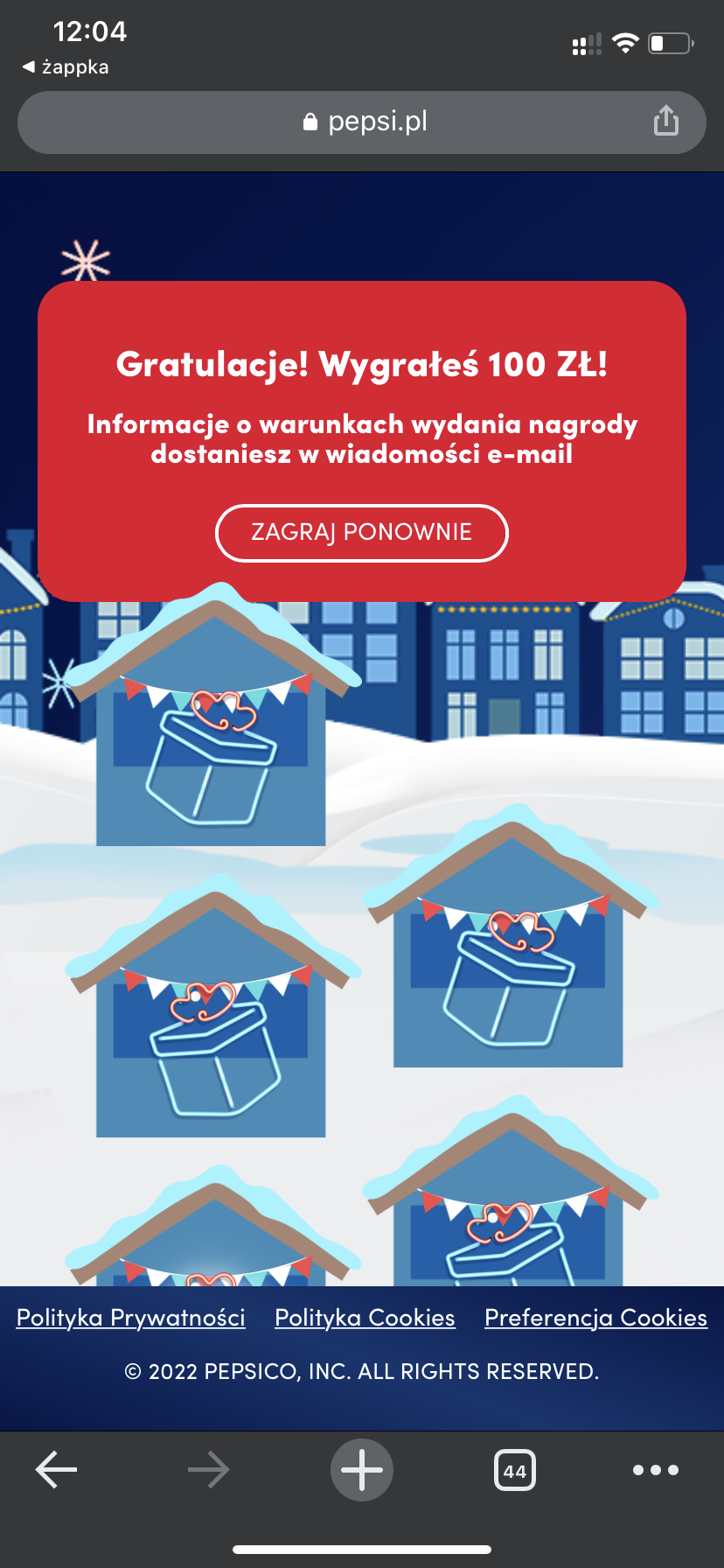
Task: Open the browser overflow menu
Action: click(x=655, y=1470)
